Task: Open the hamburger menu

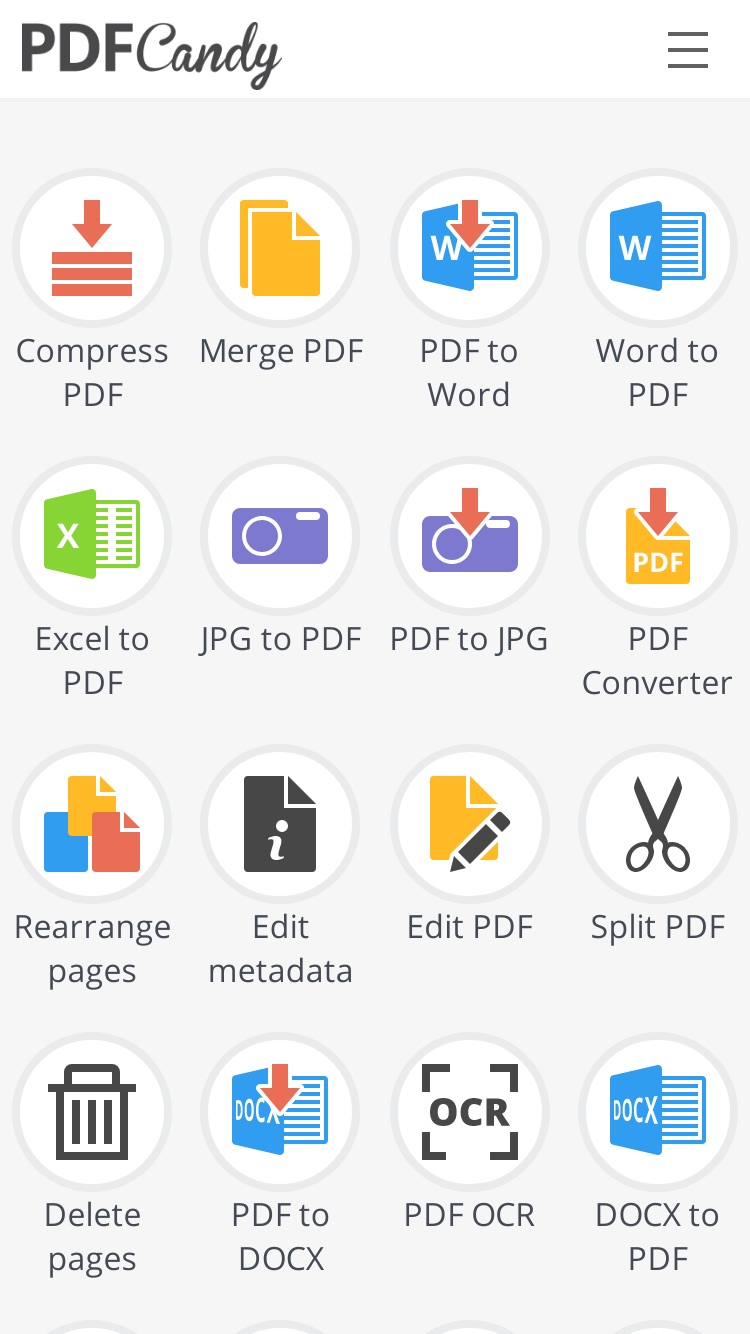Action: point(688,50)
